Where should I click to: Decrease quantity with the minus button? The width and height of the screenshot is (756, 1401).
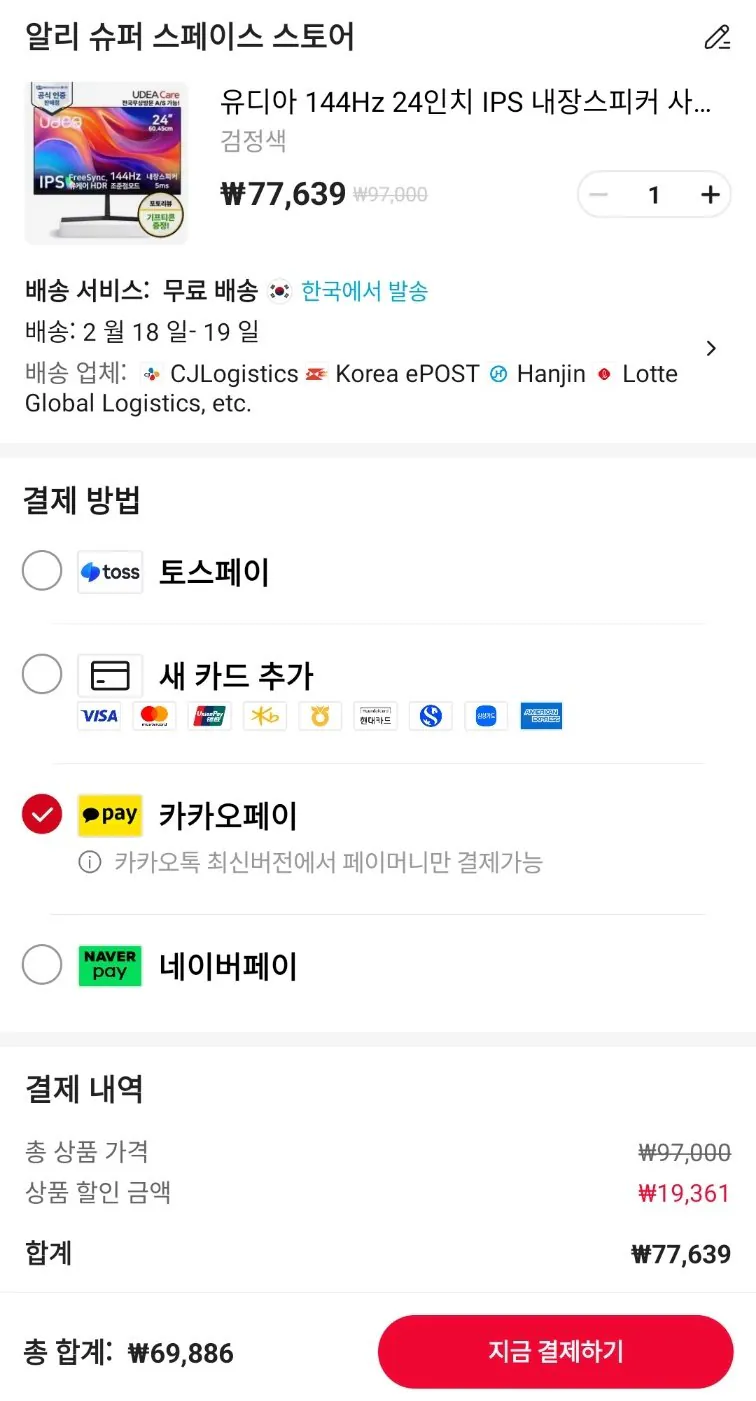point(598,194)
